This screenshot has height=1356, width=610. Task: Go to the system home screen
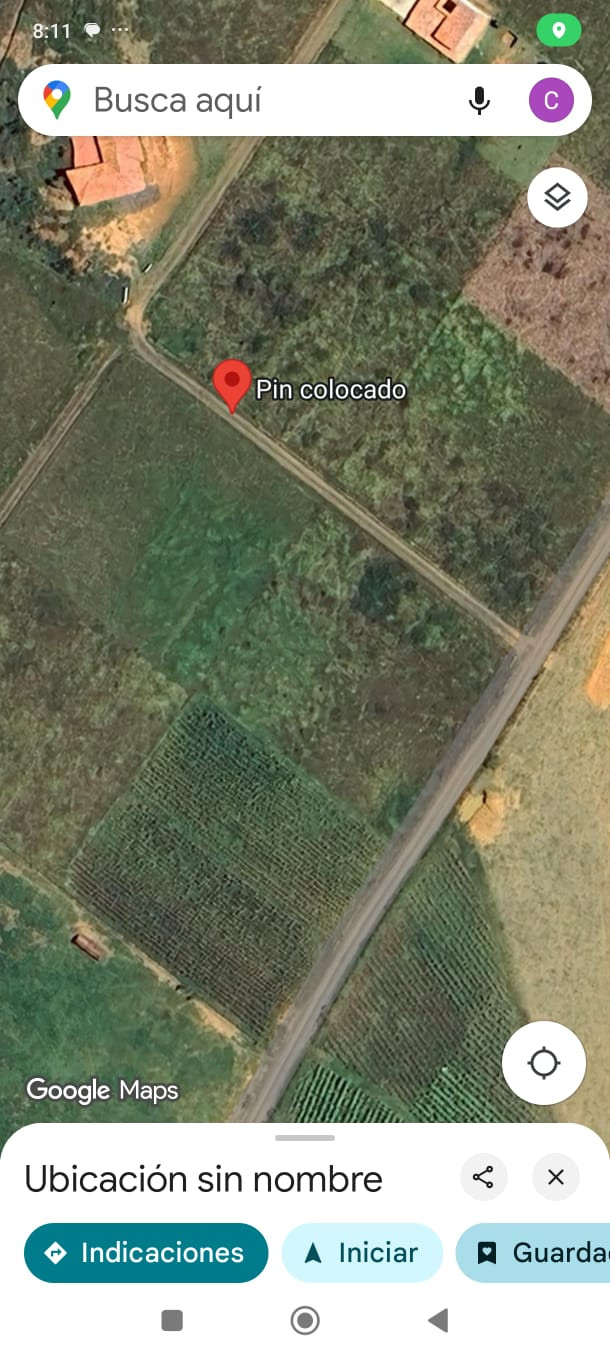point(305,1321)
